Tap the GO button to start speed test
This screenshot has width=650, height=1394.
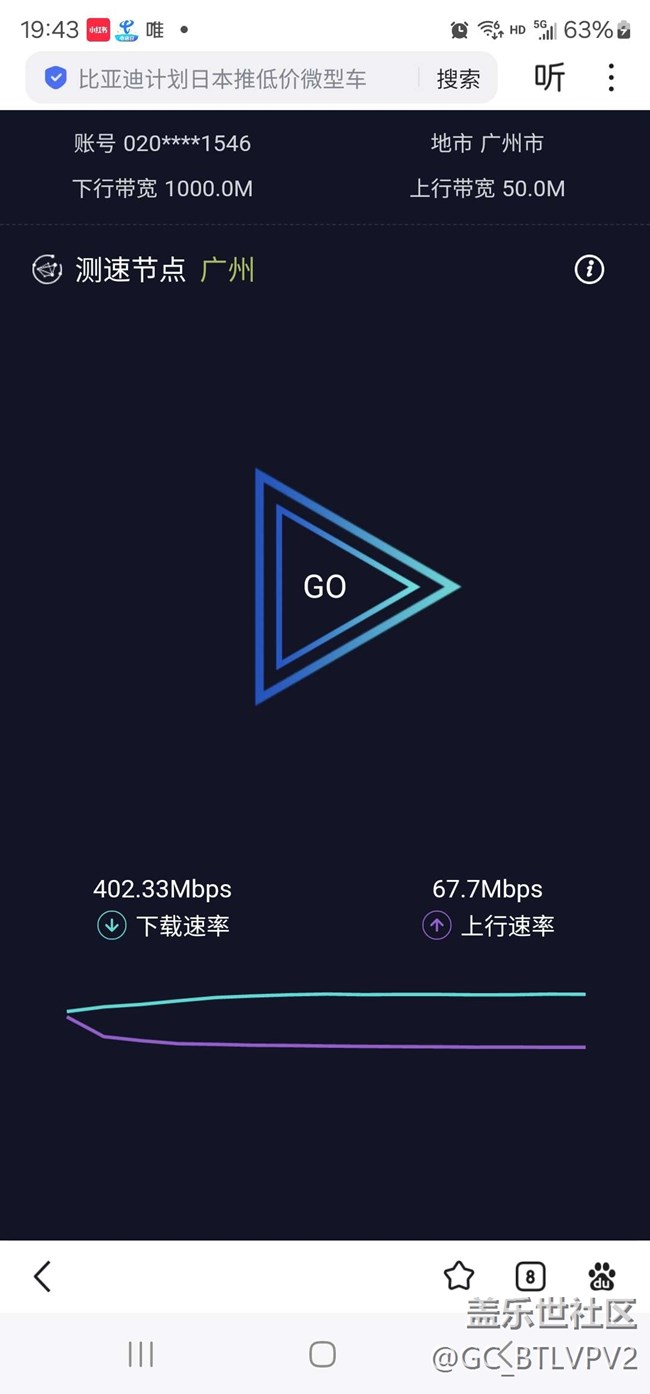click(326, 586)
